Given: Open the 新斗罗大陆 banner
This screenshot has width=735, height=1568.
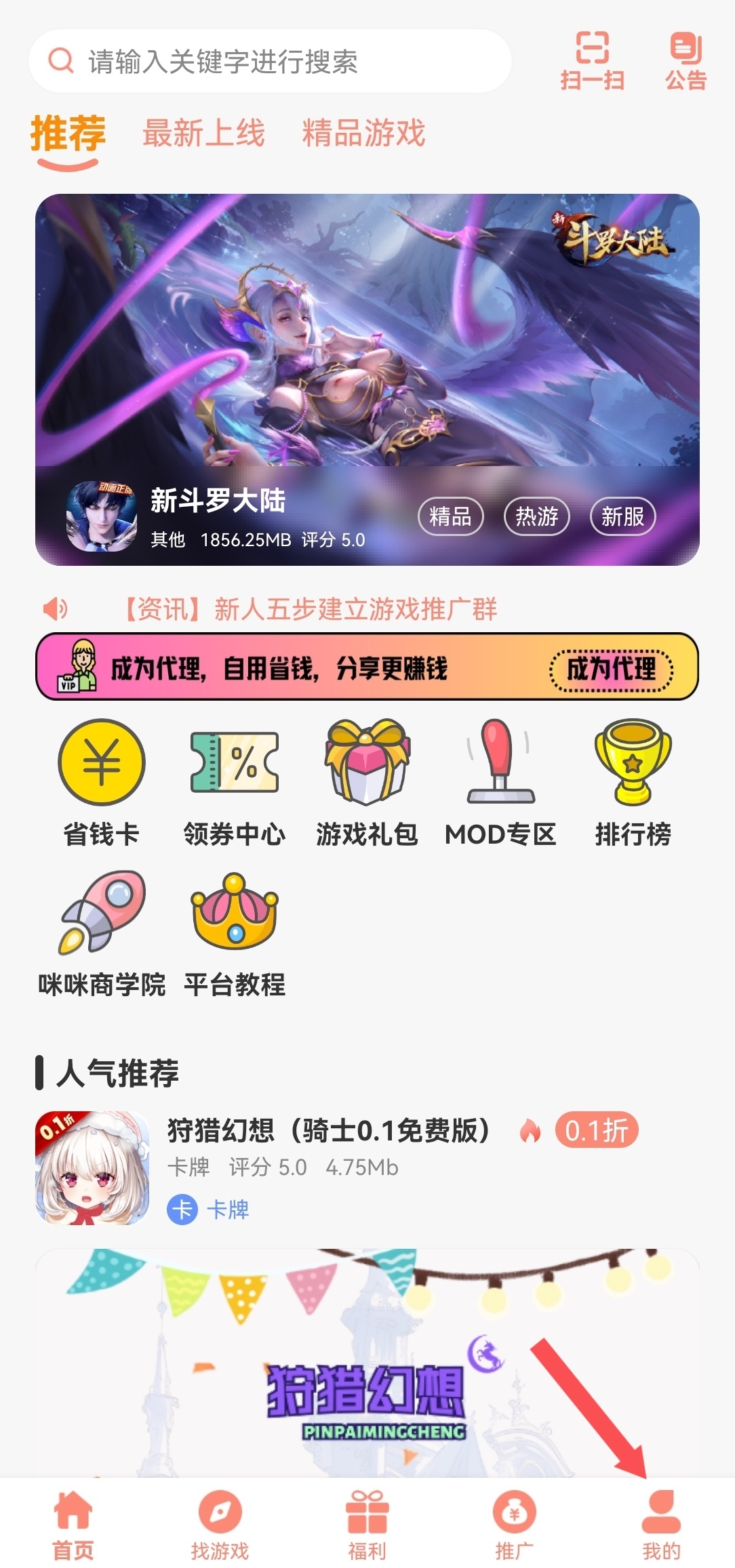Looking at the screenshot, I should (x=367, y=379).
